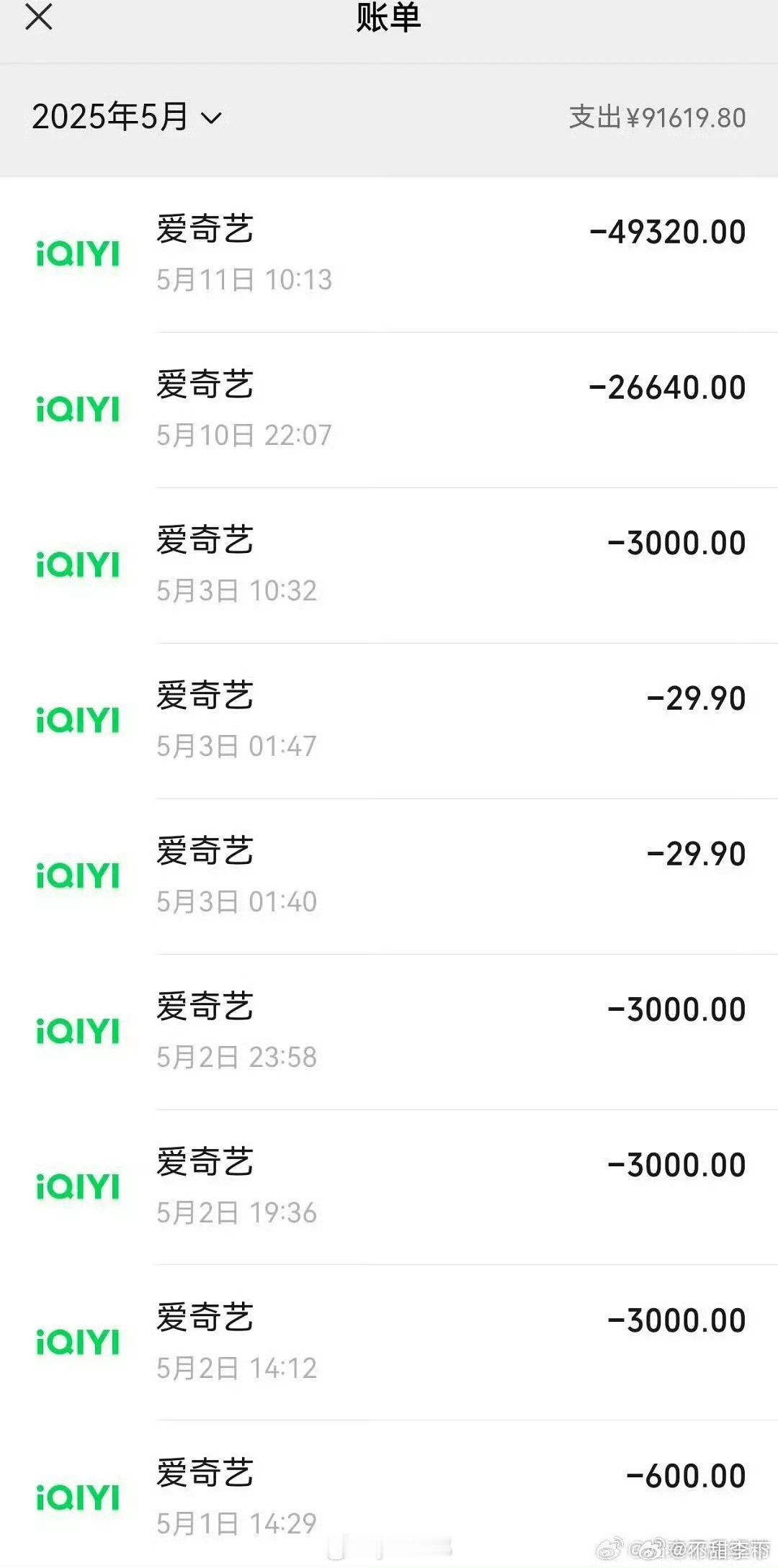Click the iQIYI icon beside the 23:58 transaction
Image resolution: width=778 pixels, height=1568 pixels.
(x=78, y=1032)
